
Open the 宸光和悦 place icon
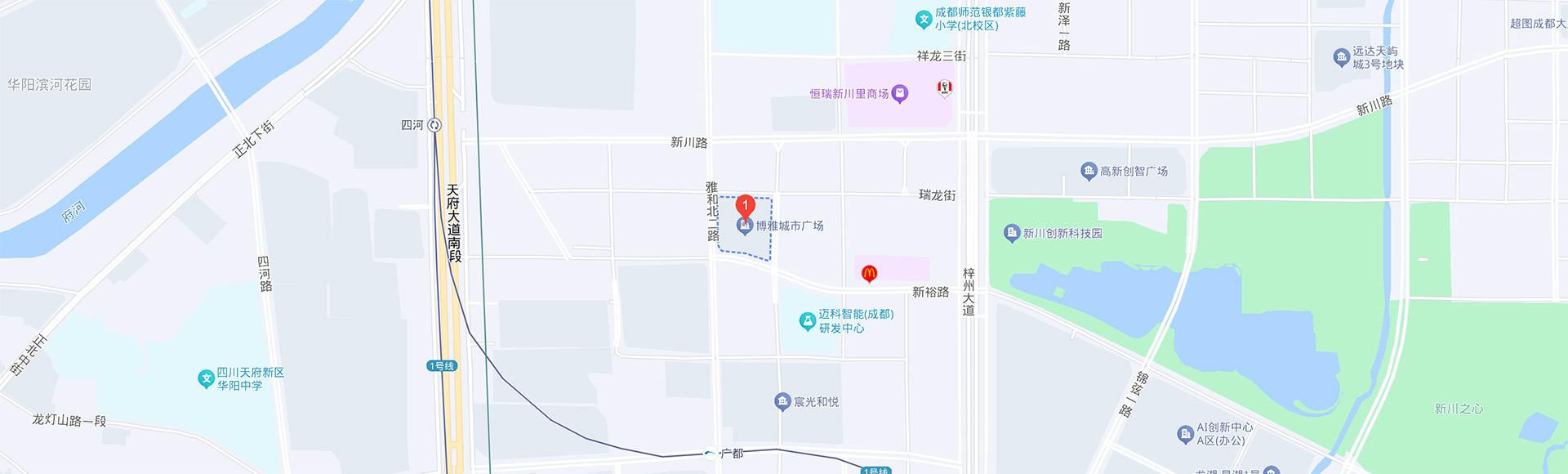[x=782, y=401]
